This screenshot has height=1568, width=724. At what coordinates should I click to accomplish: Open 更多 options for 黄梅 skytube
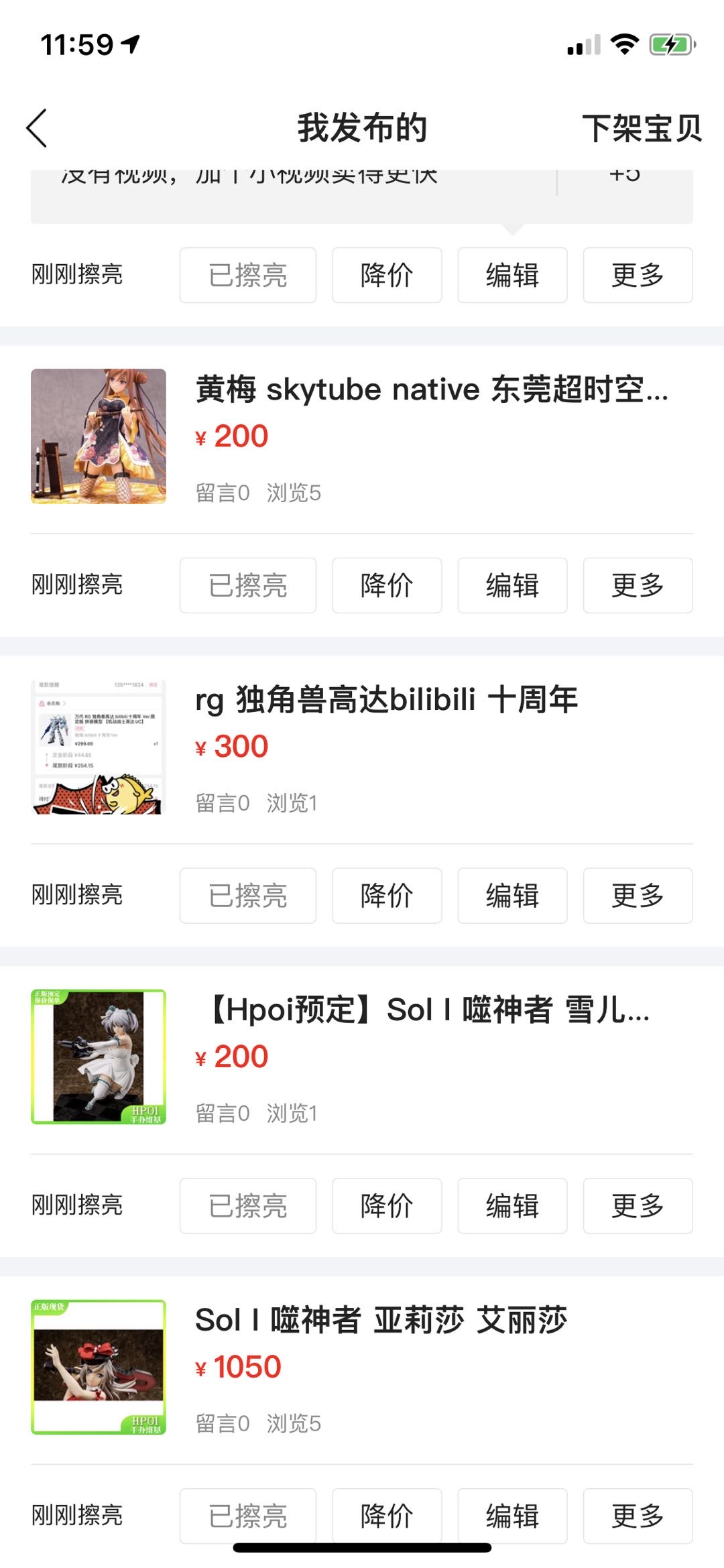[x=638, y=585]
